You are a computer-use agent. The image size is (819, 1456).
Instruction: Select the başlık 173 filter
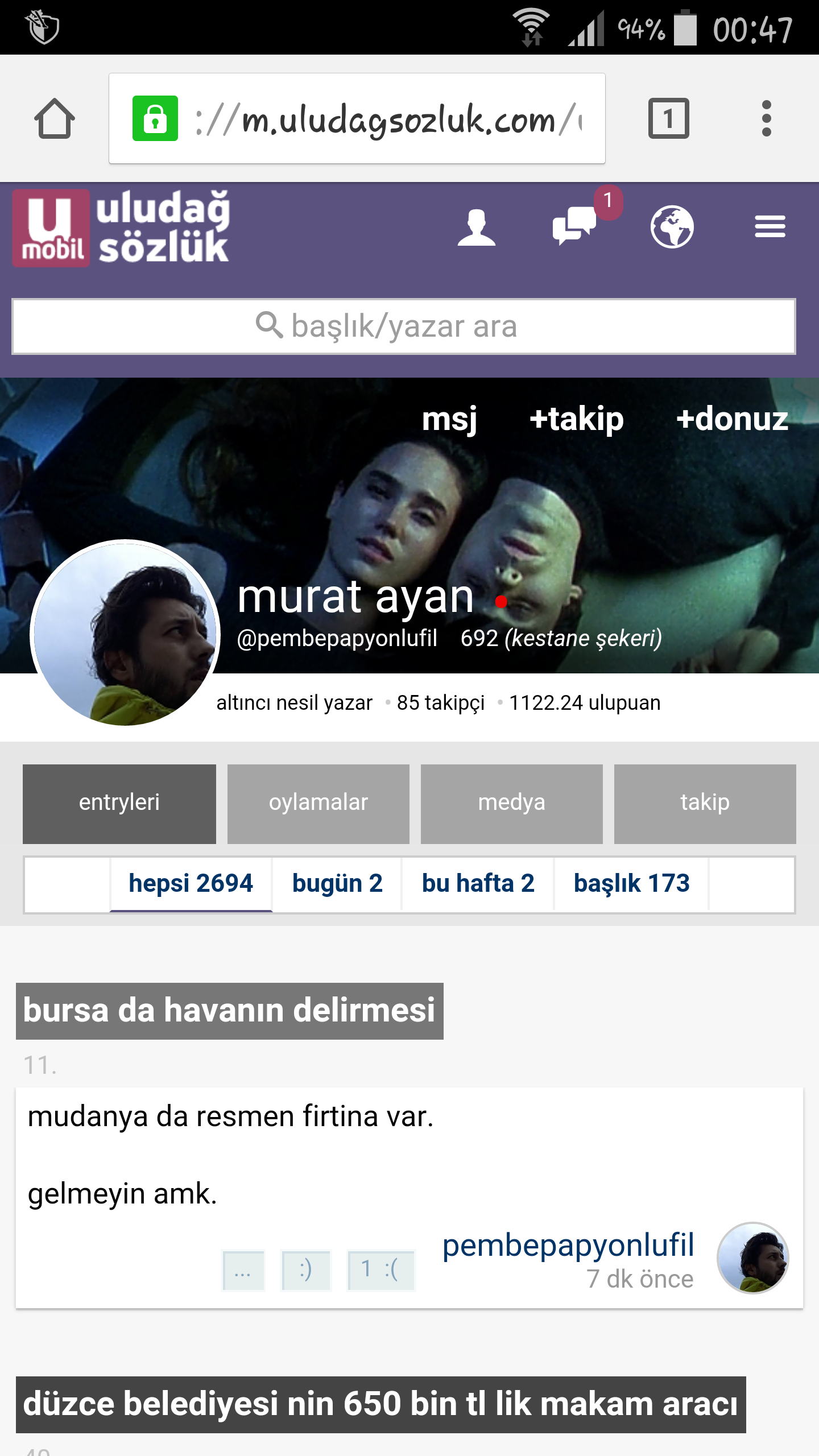point(631,884)
